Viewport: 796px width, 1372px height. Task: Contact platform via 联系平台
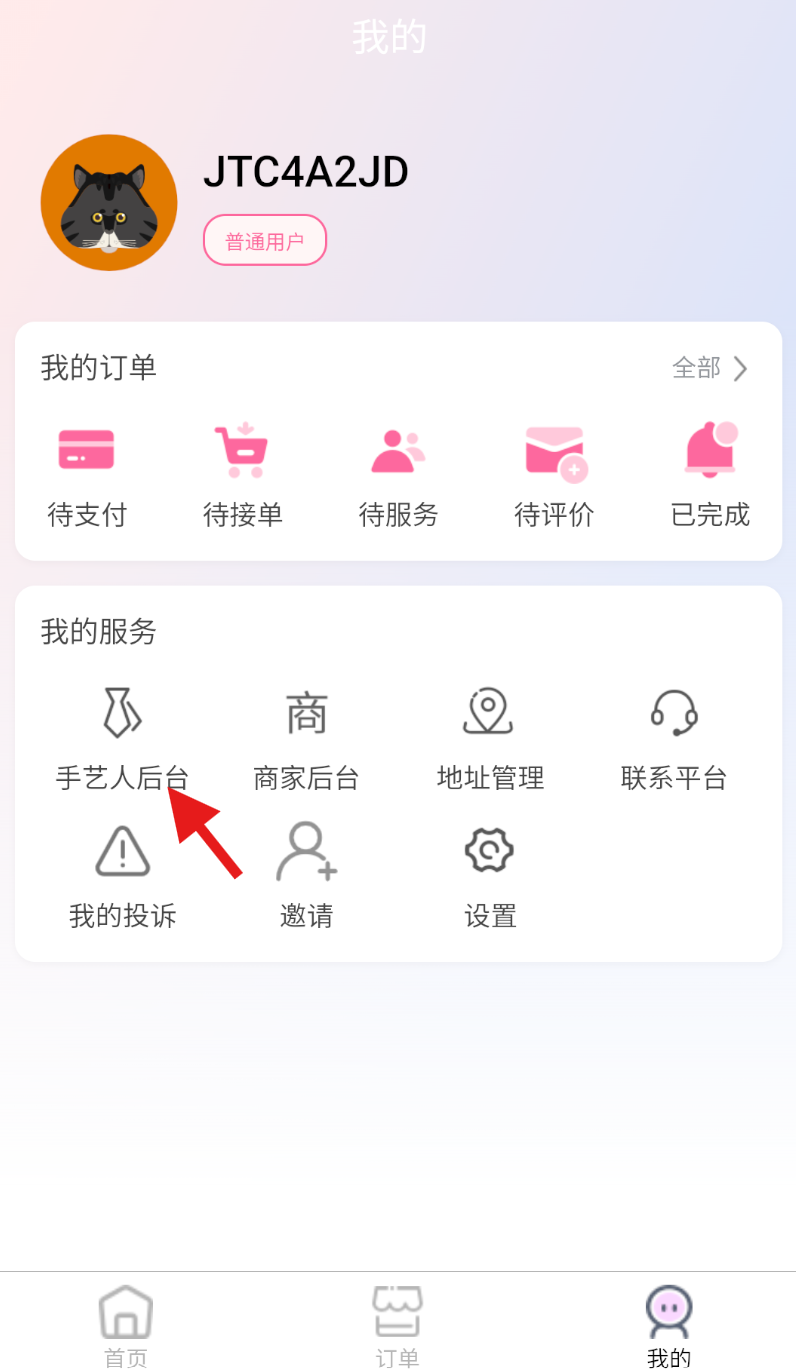pos(673,738)
